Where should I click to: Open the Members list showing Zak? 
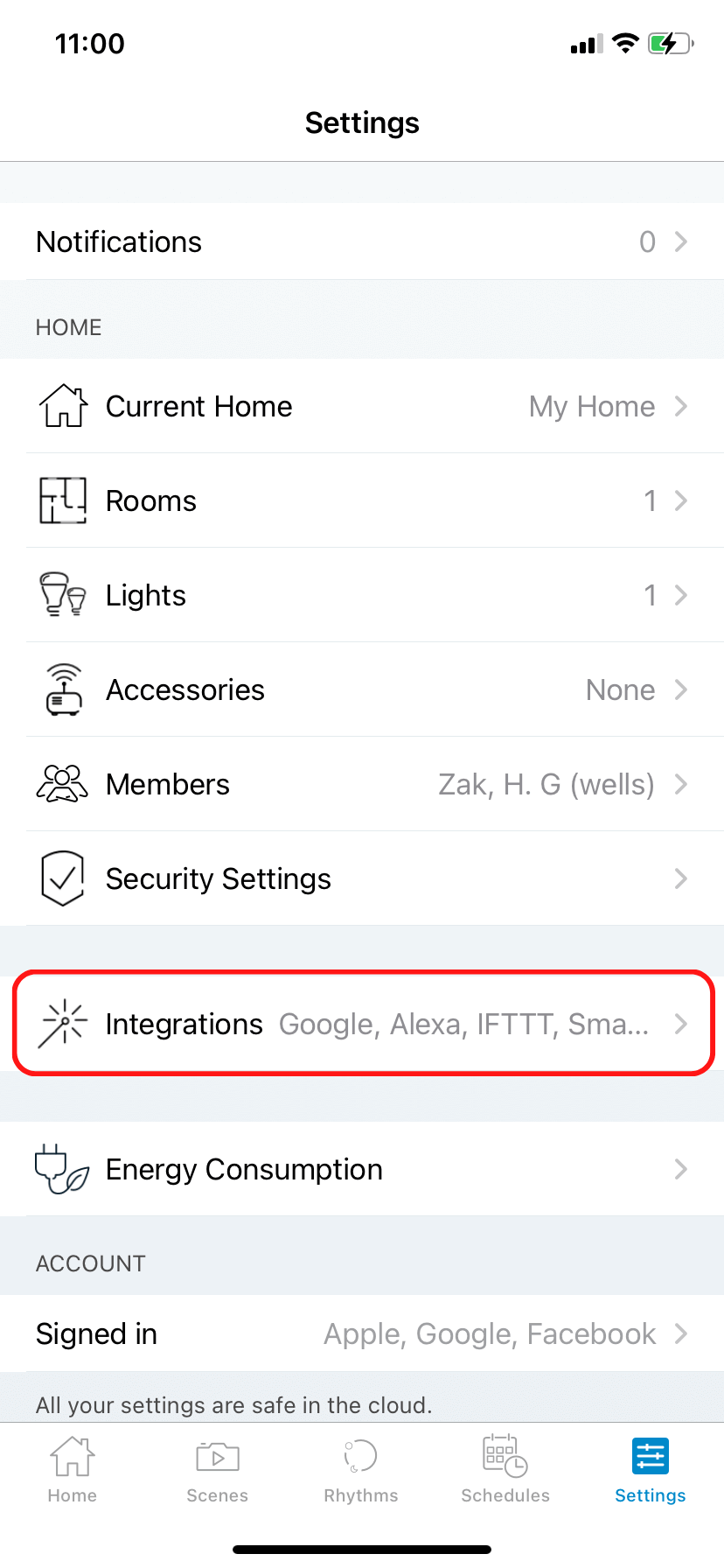point(362,784)
